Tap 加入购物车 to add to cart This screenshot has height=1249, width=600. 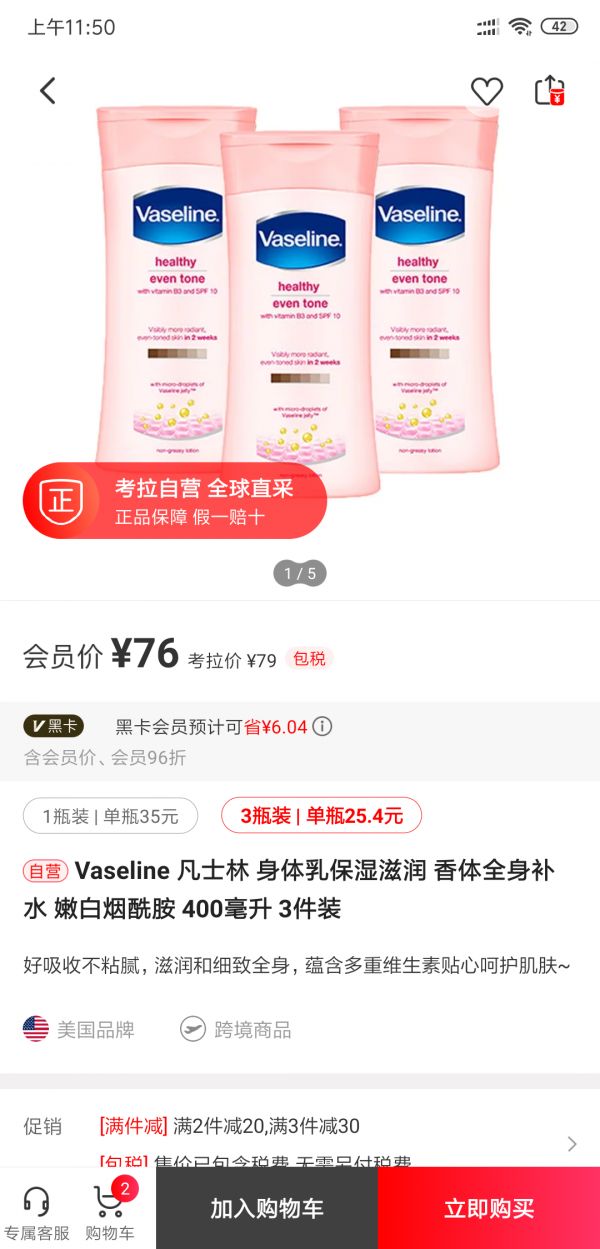[266, 1208]
